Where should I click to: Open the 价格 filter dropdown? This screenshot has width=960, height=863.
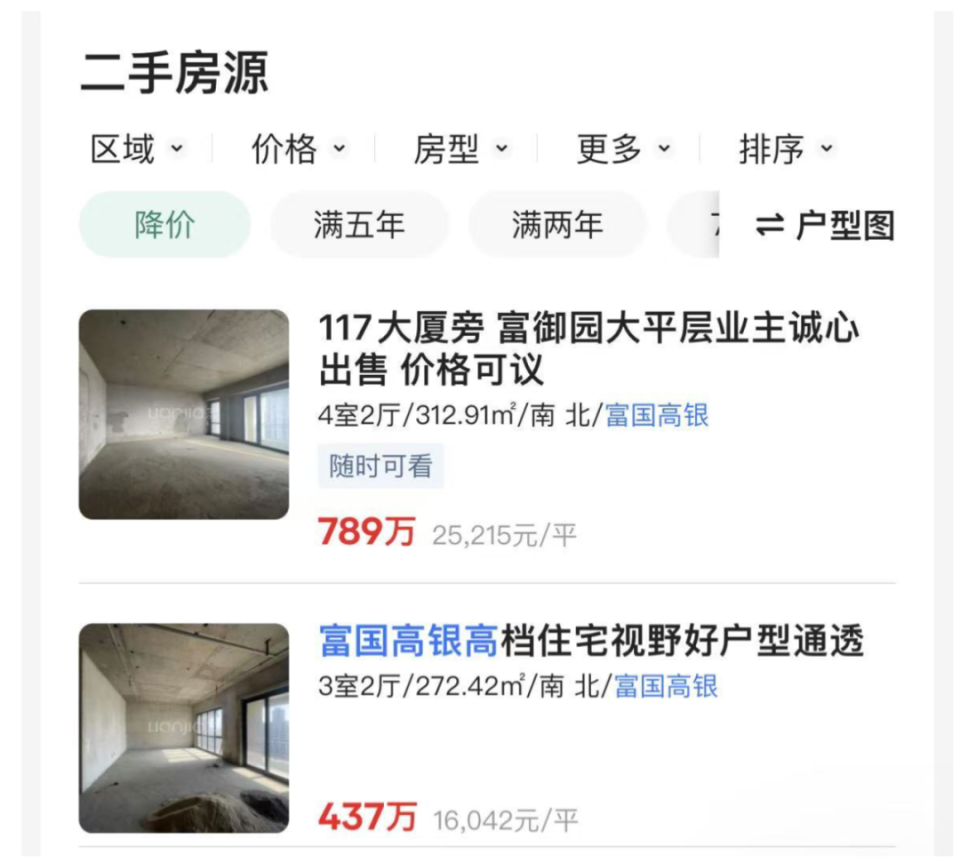tap(298, 149)
